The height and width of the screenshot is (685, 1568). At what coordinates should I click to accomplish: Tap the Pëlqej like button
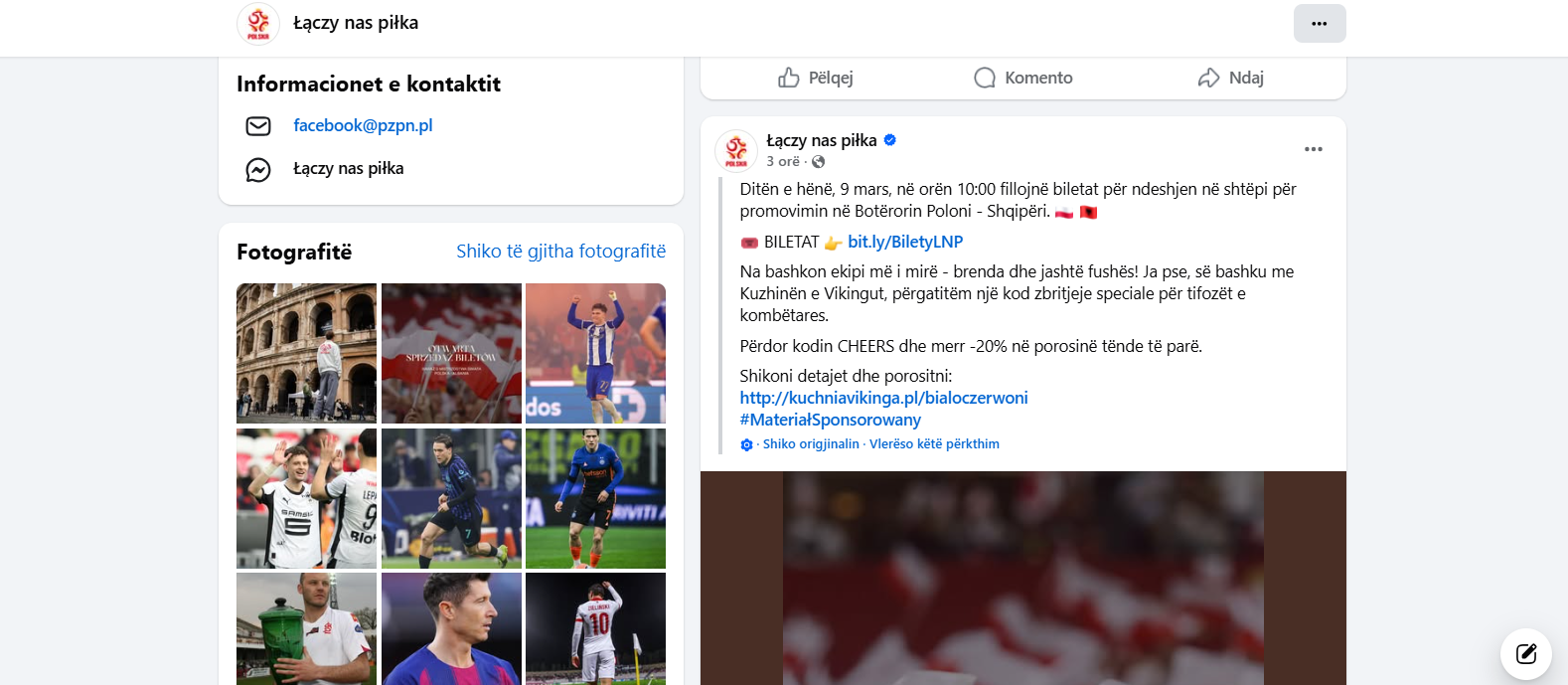click(816, 78)
